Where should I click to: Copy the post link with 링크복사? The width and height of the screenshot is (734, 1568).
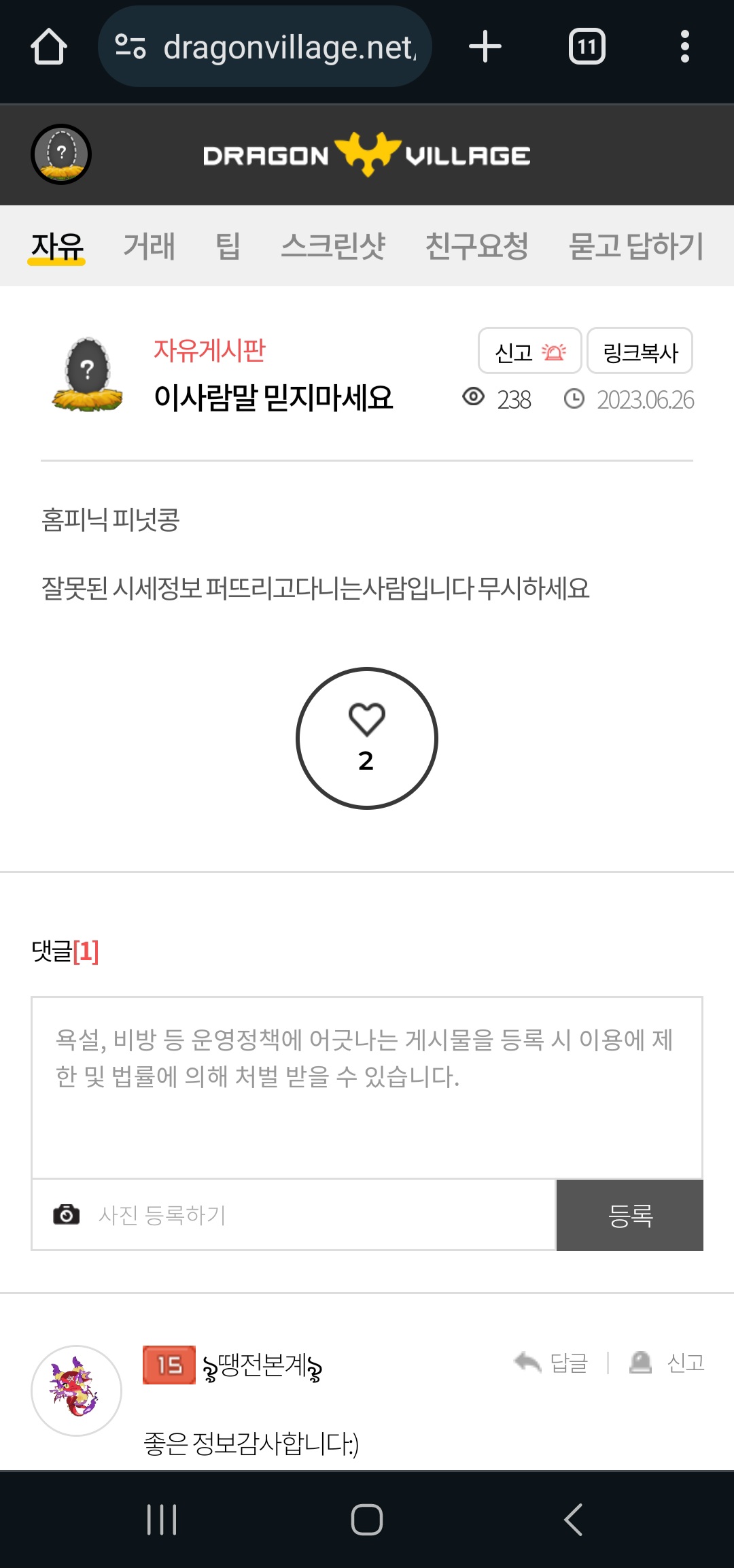click(x=640, y=351)
